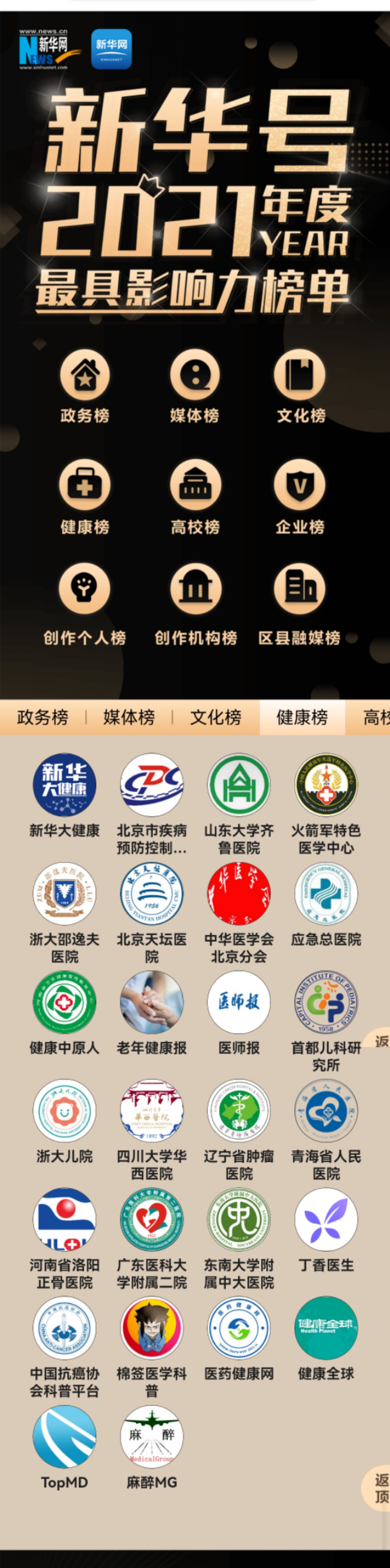Open 四川大学华西医院 account
Viewport: 390px width, 1568px height.
tap(152, 1112)
